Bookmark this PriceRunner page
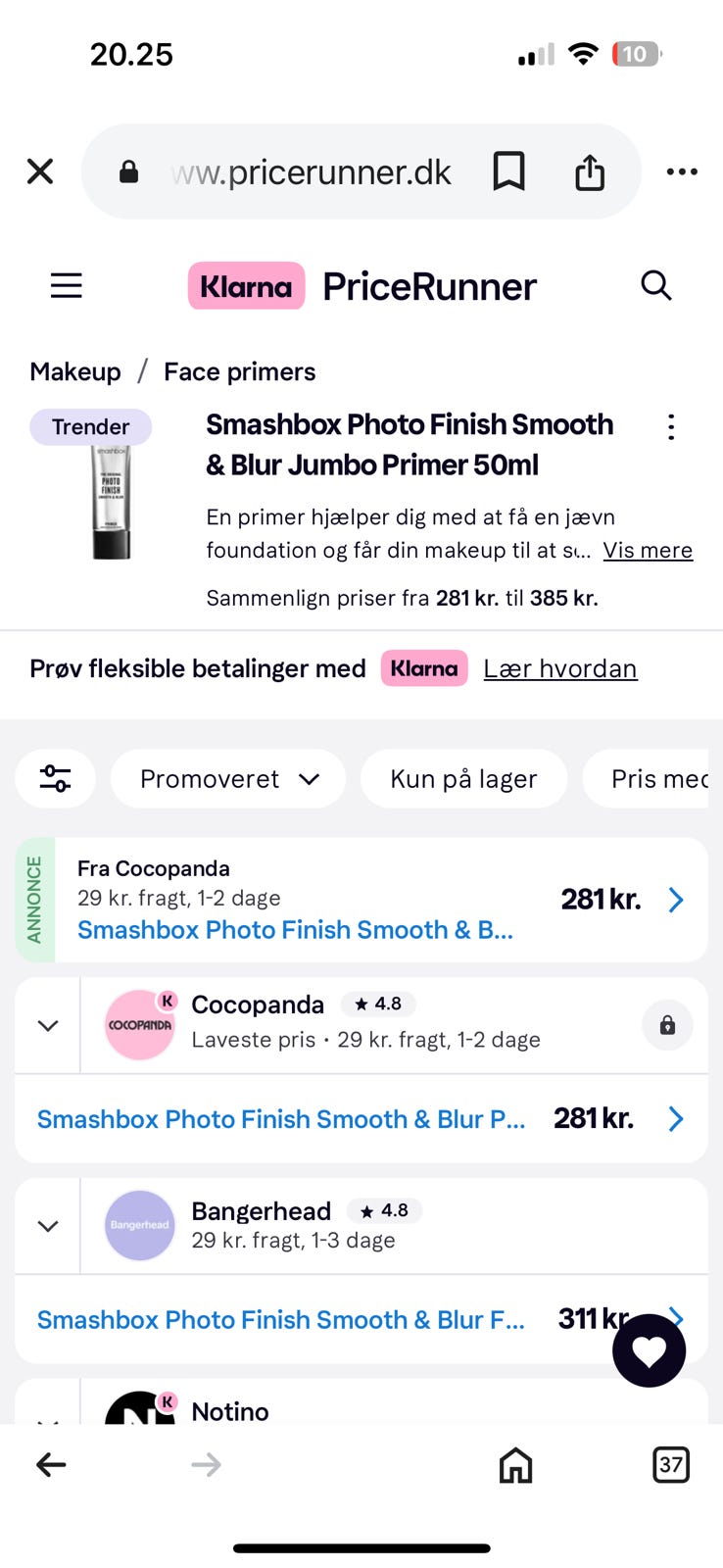 point(508,172)
